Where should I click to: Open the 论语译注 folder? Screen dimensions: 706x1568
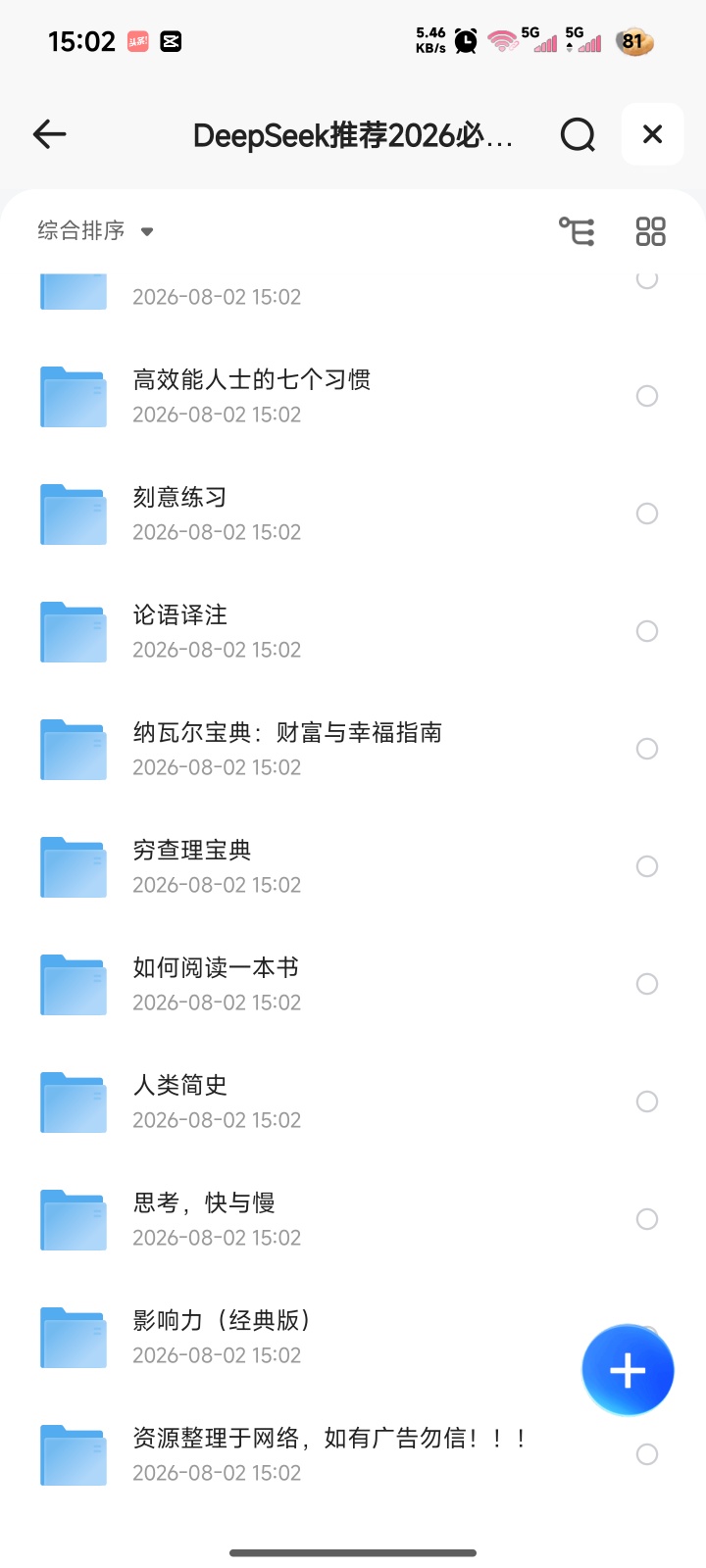point(353,631)
